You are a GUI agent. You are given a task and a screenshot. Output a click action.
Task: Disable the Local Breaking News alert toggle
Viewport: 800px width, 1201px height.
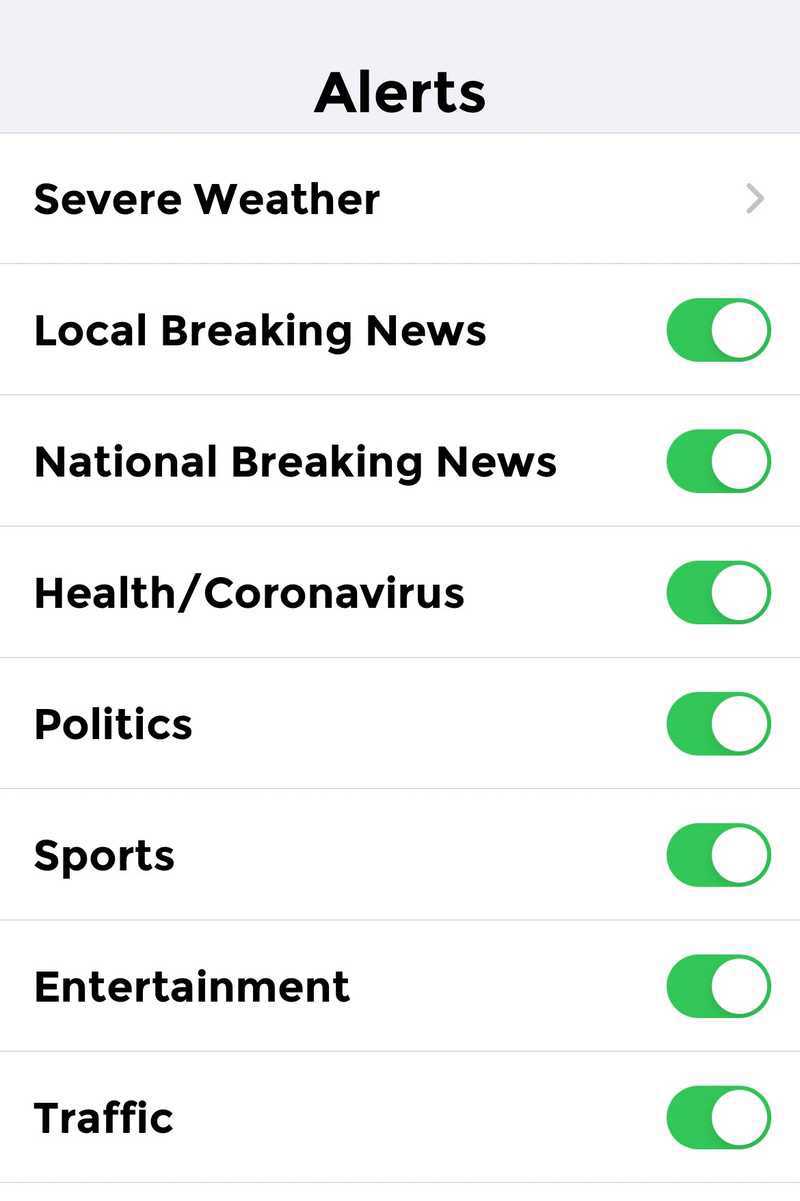point(718,330)
